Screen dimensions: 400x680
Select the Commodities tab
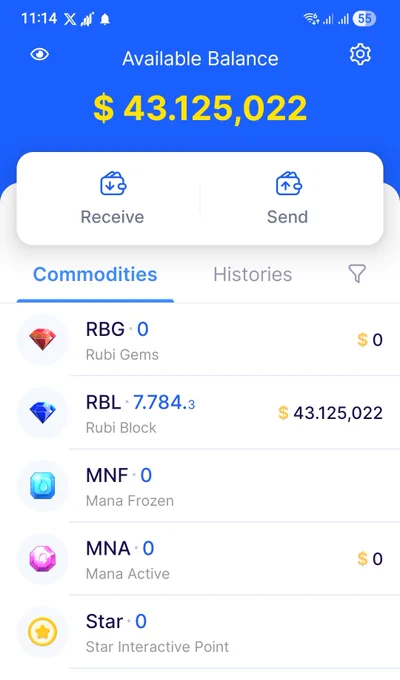pos(95,275)
